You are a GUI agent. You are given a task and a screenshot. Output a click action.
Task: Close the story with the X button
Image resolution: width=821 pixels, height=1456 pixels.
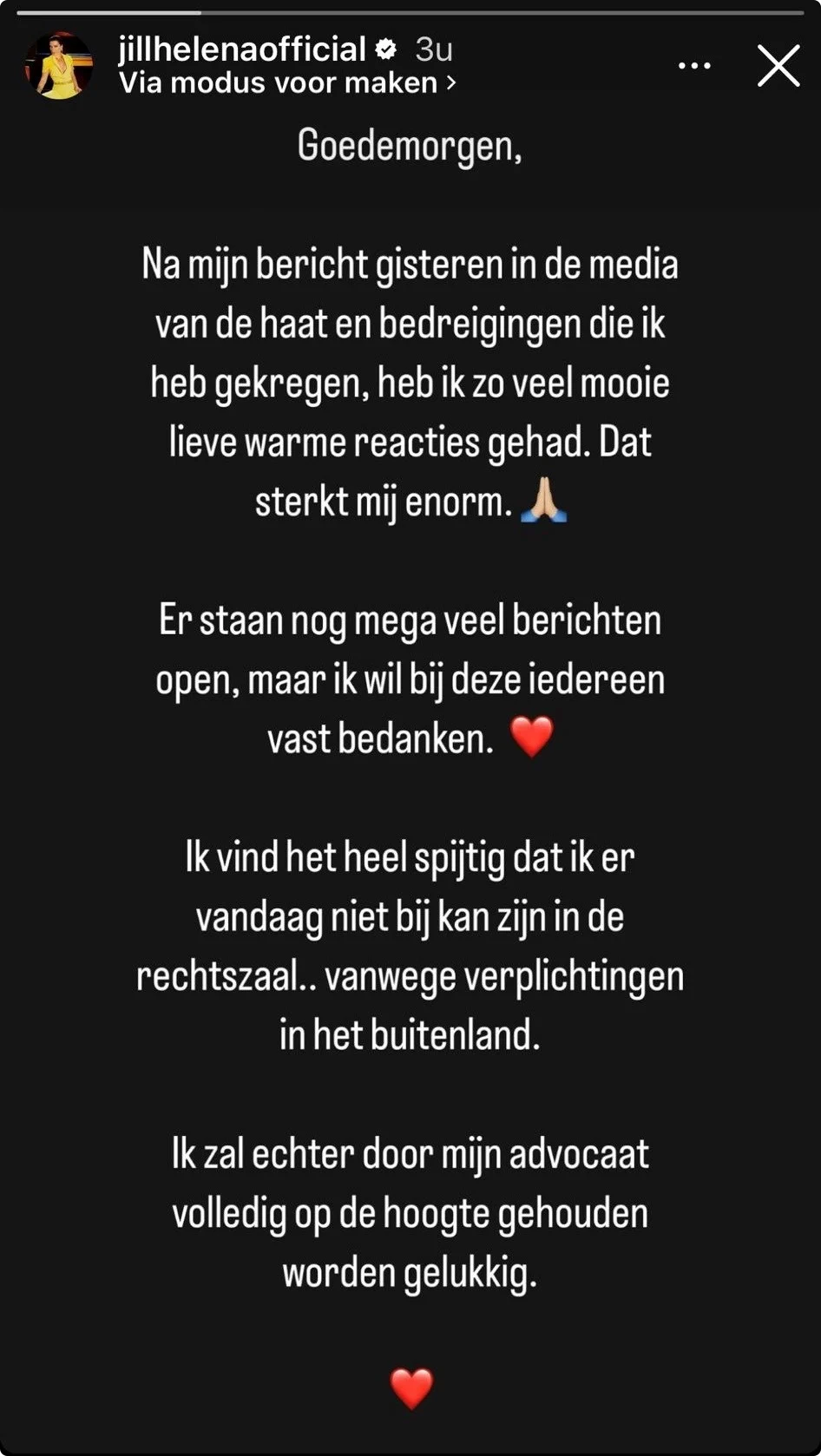[778, 66]
